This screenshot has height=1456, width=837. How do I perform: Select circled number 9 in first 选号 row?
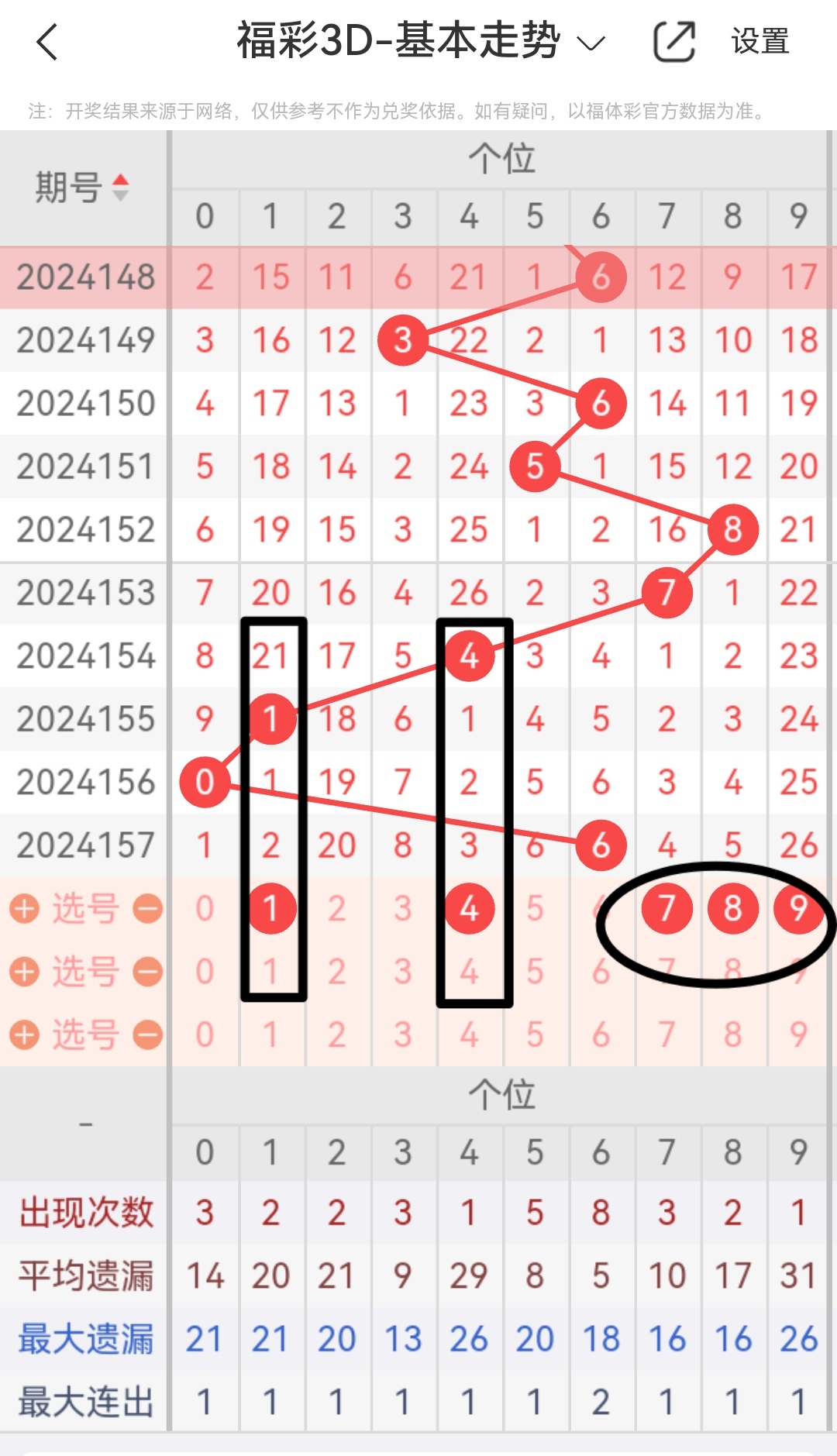[797, 908]
